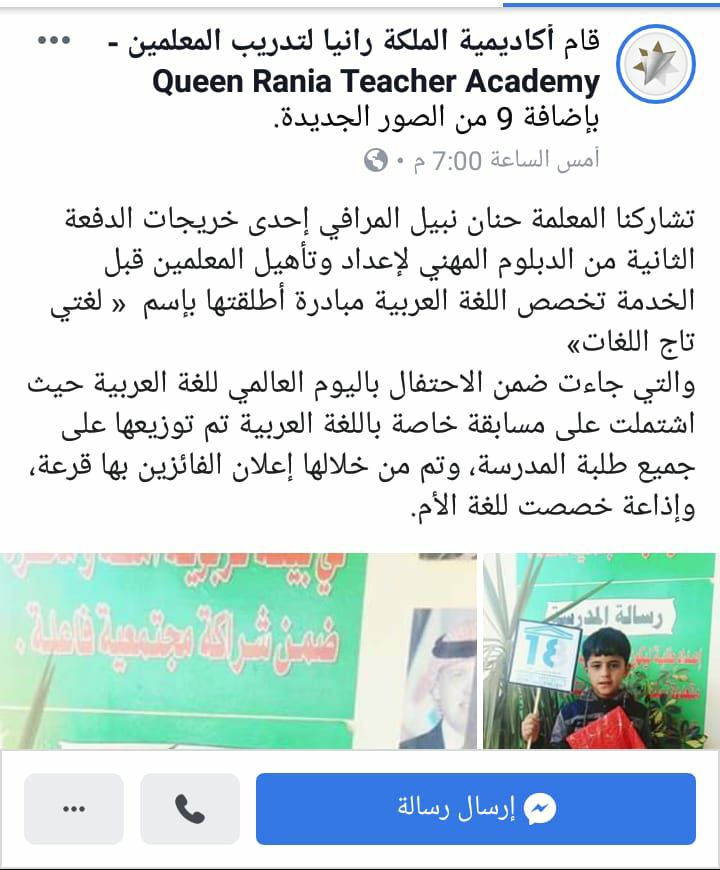The width and height of the screenshot is (720, 870).
Task: Open Queen Rania Teacher Academy profile picture
Action: pyautogui.click(x=656, y=64)
